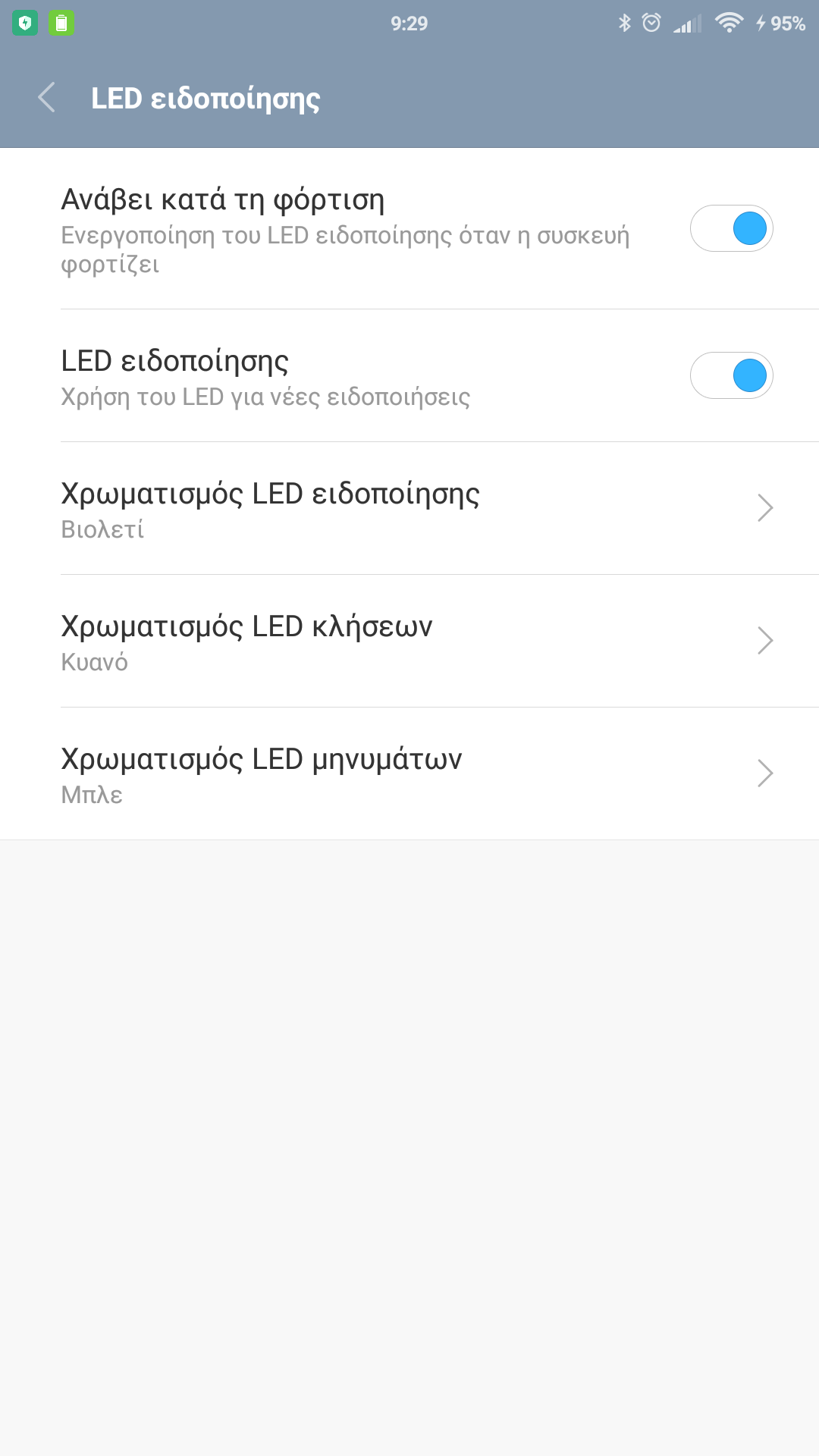Viewport: 819px width, 1456px height.
Task: Open Χρωματισμός LED ειδοποίησης setting
Action: tap(409, 508)
